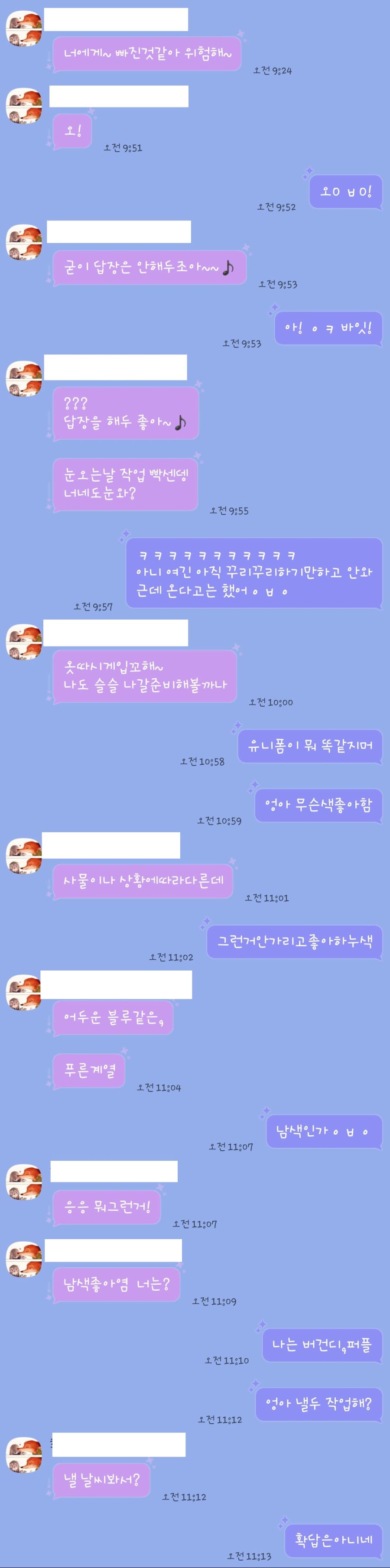Tap the profile picture beside "오!" message

[24, 105]
